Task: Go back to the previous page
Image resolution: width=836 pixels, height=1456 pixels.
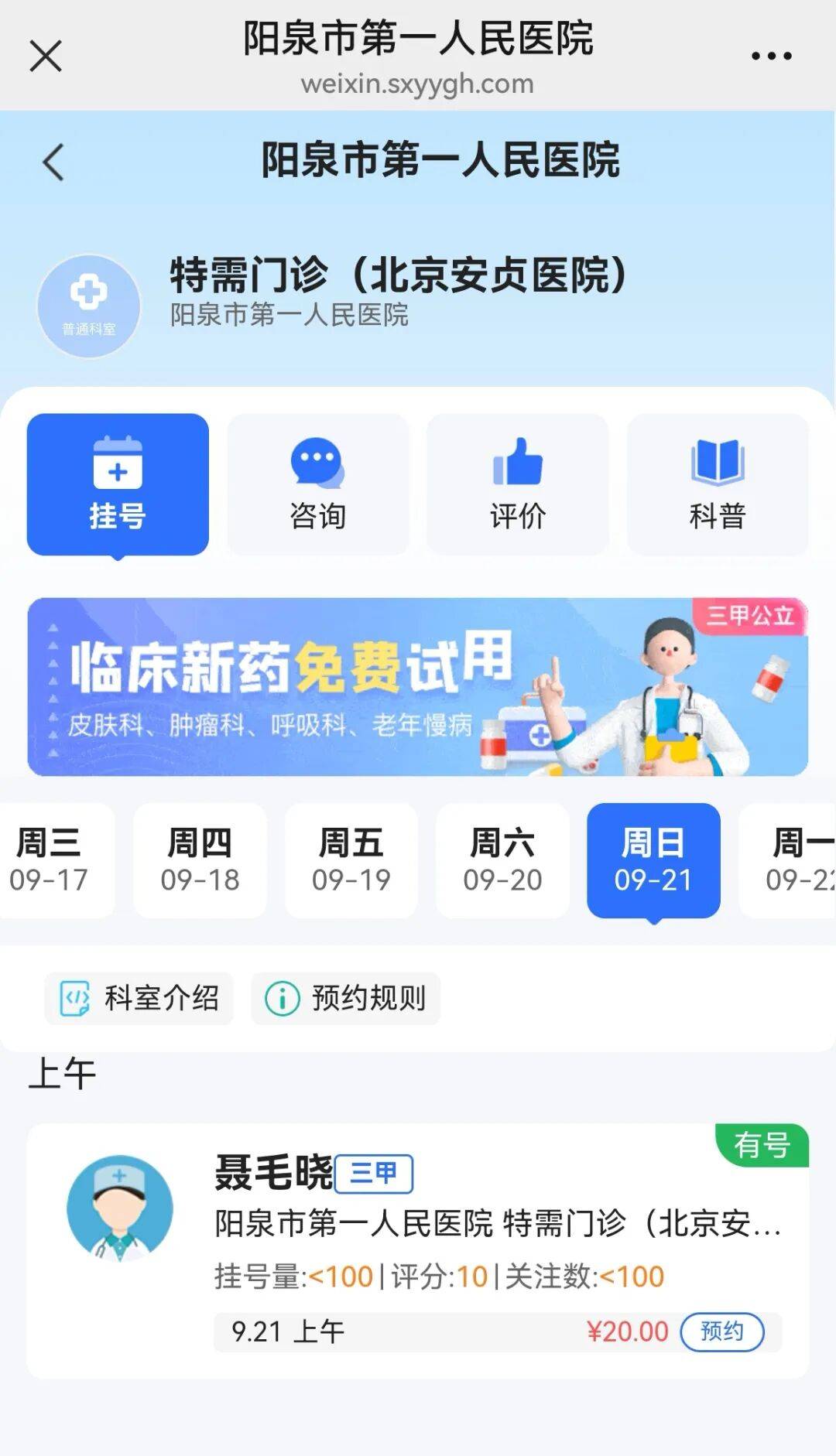Action: point(53,162)
